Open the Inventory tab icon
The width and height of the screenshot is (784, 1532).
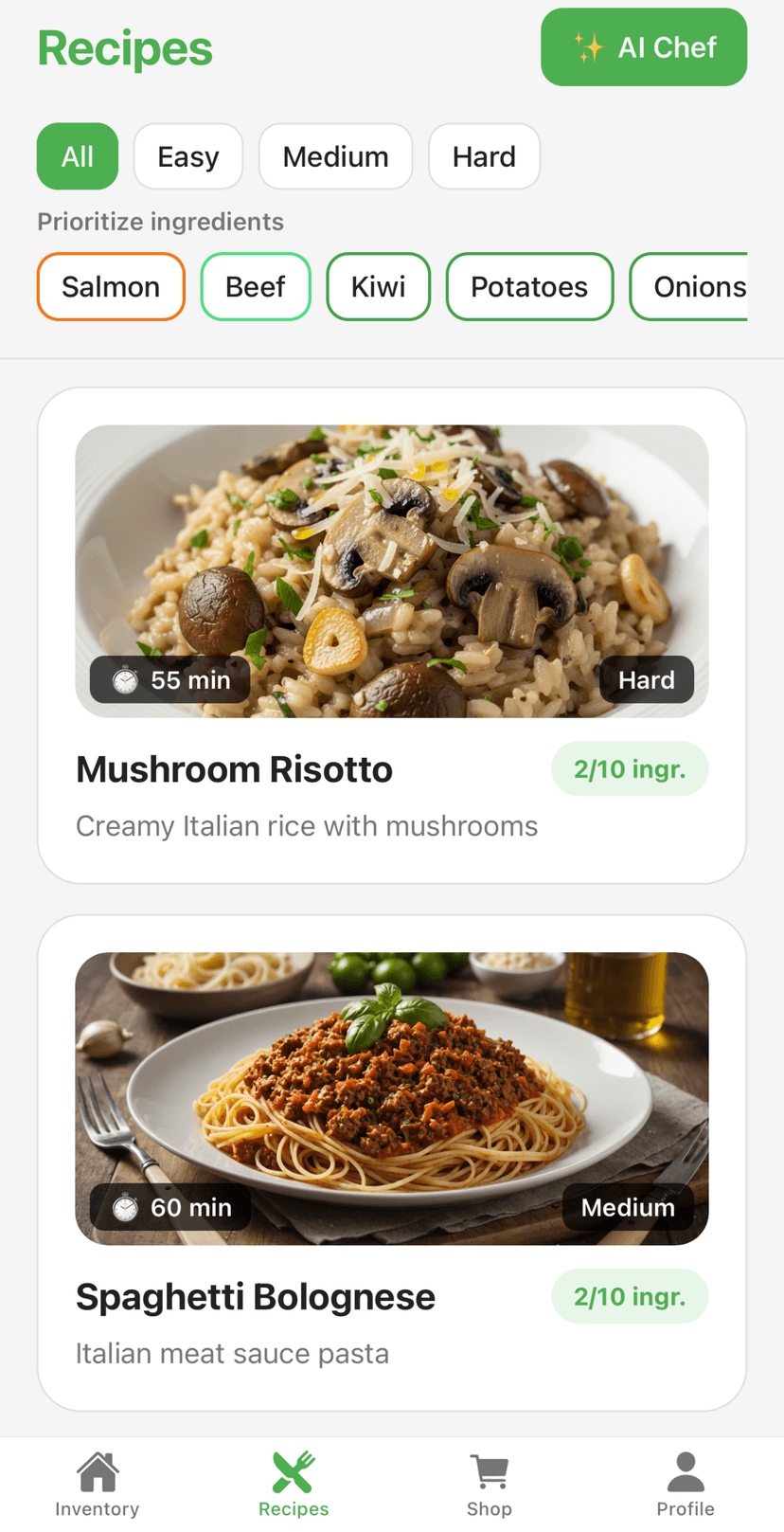[x=97, y=1470]
